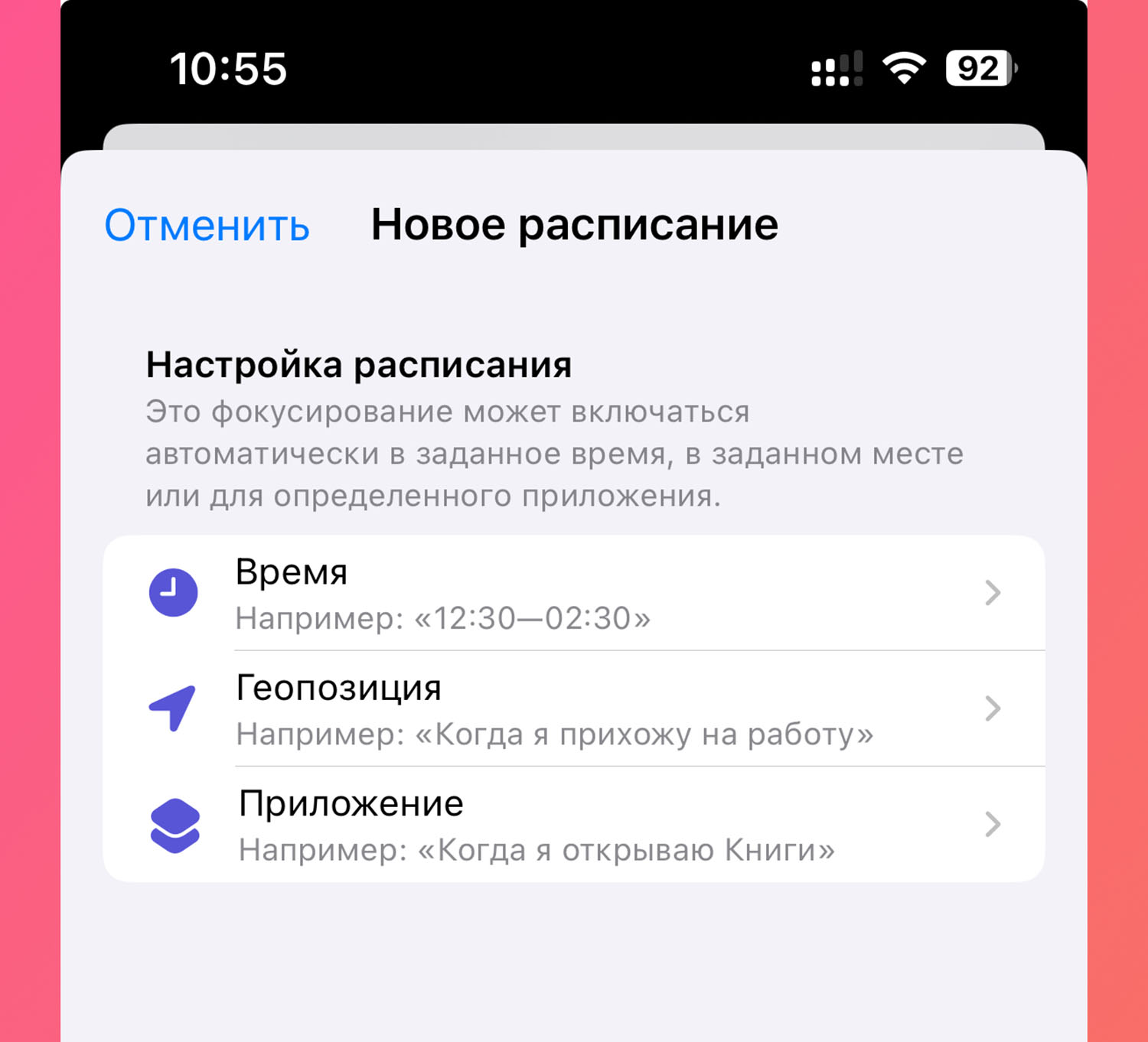Cancel the new schedule with Отменить
Viewport: 1148px width, 1042px height.
(x=207, y=226)
